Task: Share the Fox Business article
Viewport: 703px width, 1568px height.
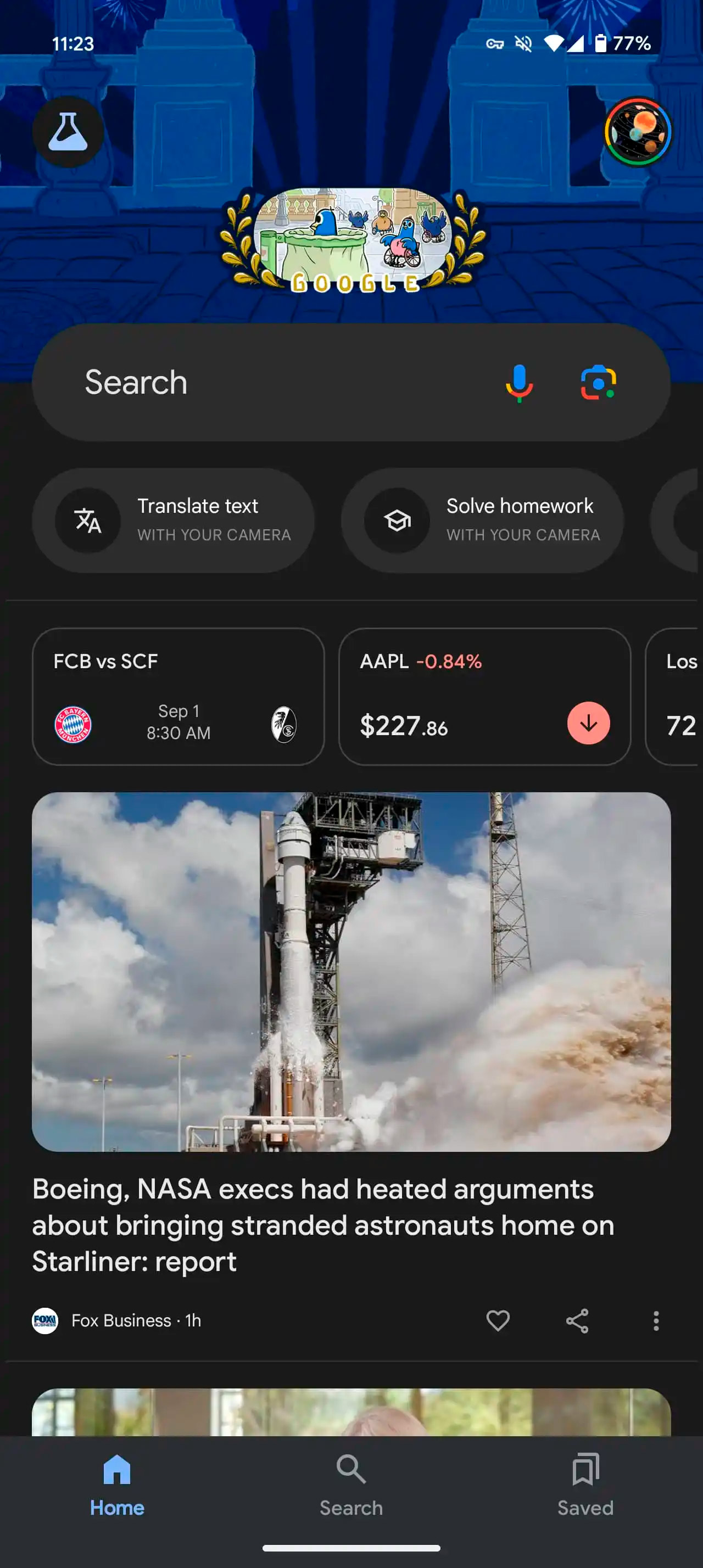Action: tap(576, 1320)
